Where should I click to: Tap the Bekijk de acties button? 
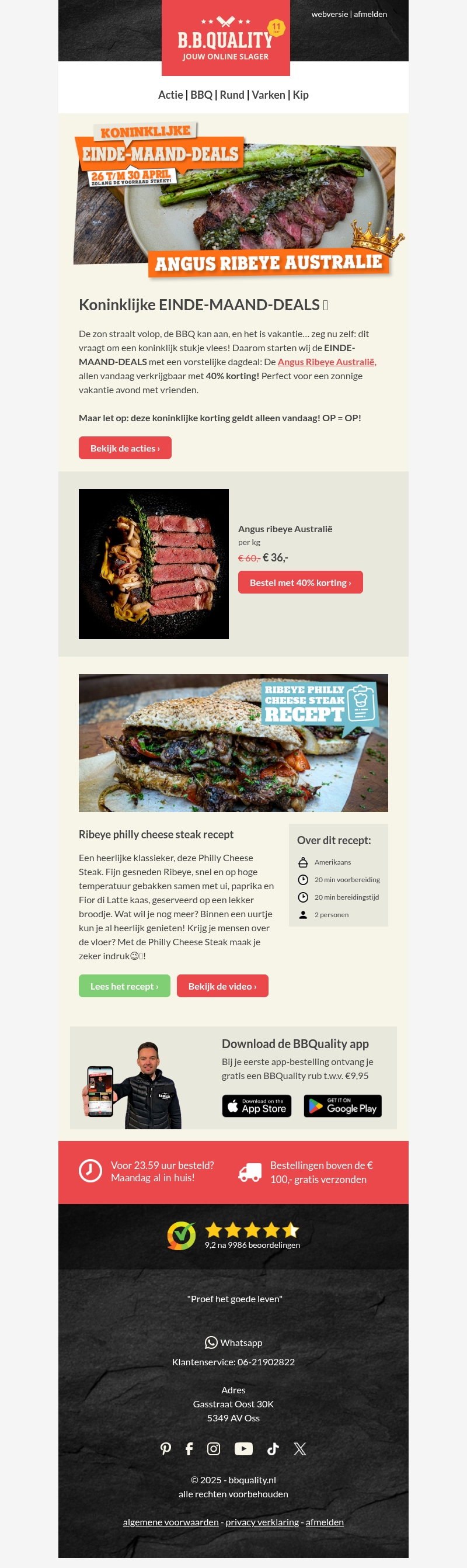click(x=125, y=448)
